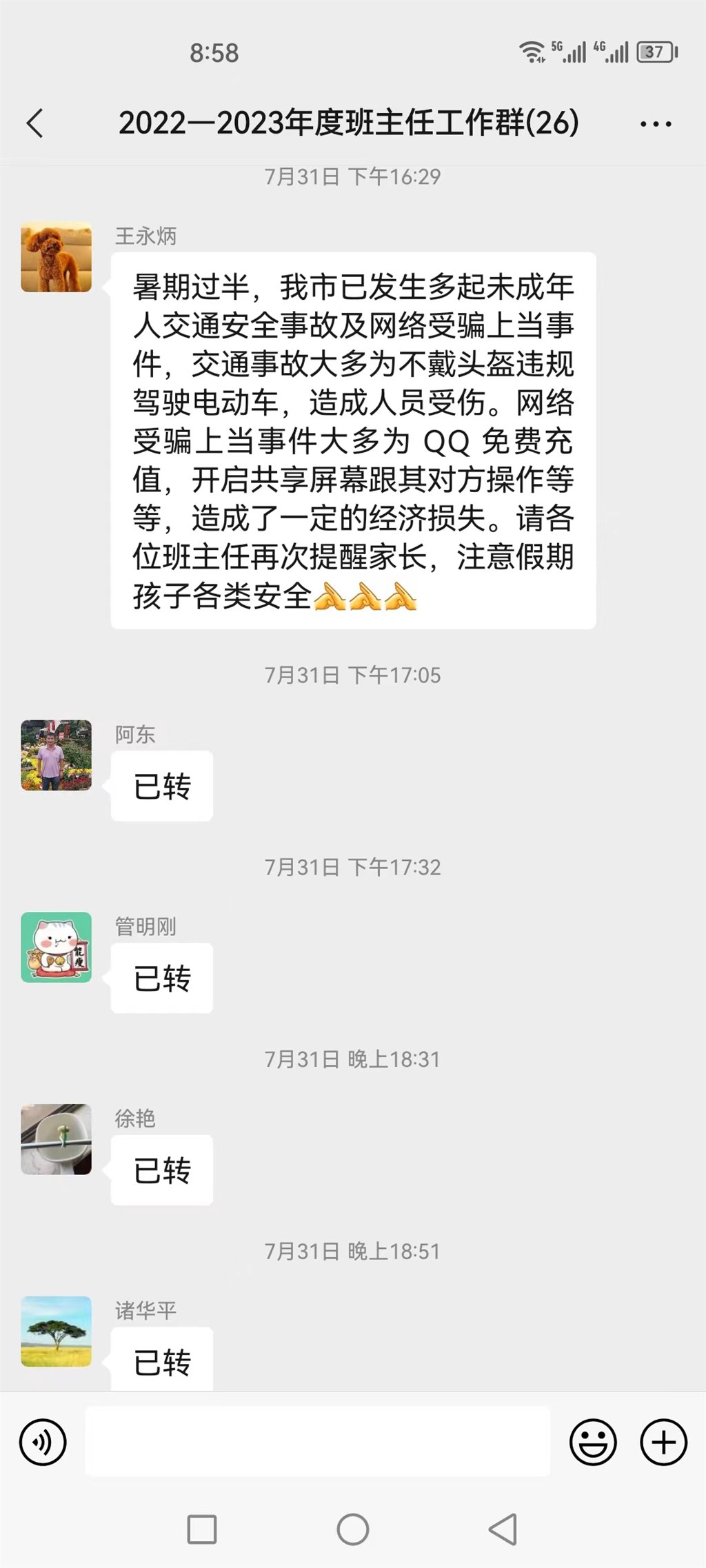Switch to voice message input

click(43, 1442)
